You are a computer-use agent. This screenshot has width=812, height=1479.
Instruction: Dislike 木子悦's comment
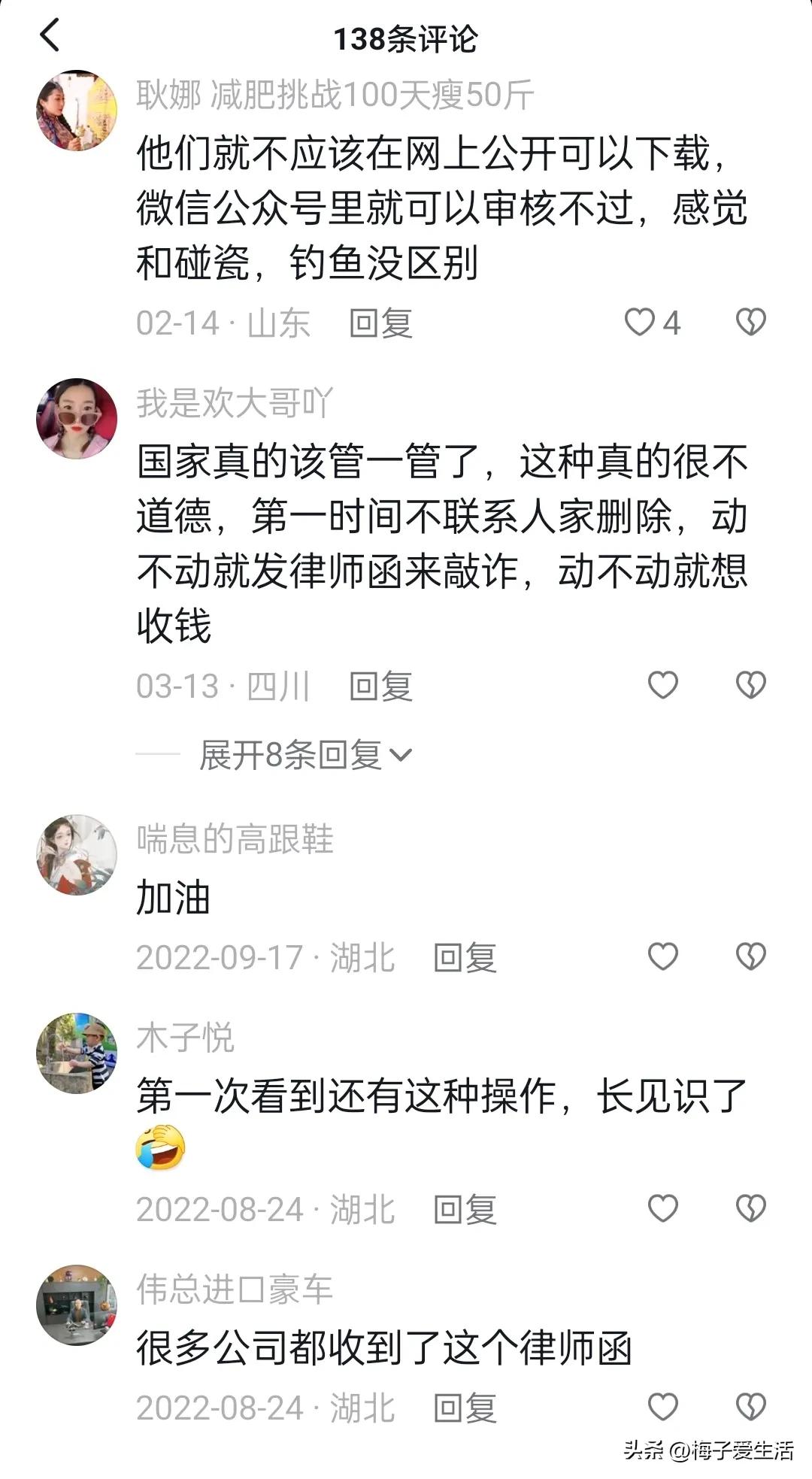tap(750, 1207)
